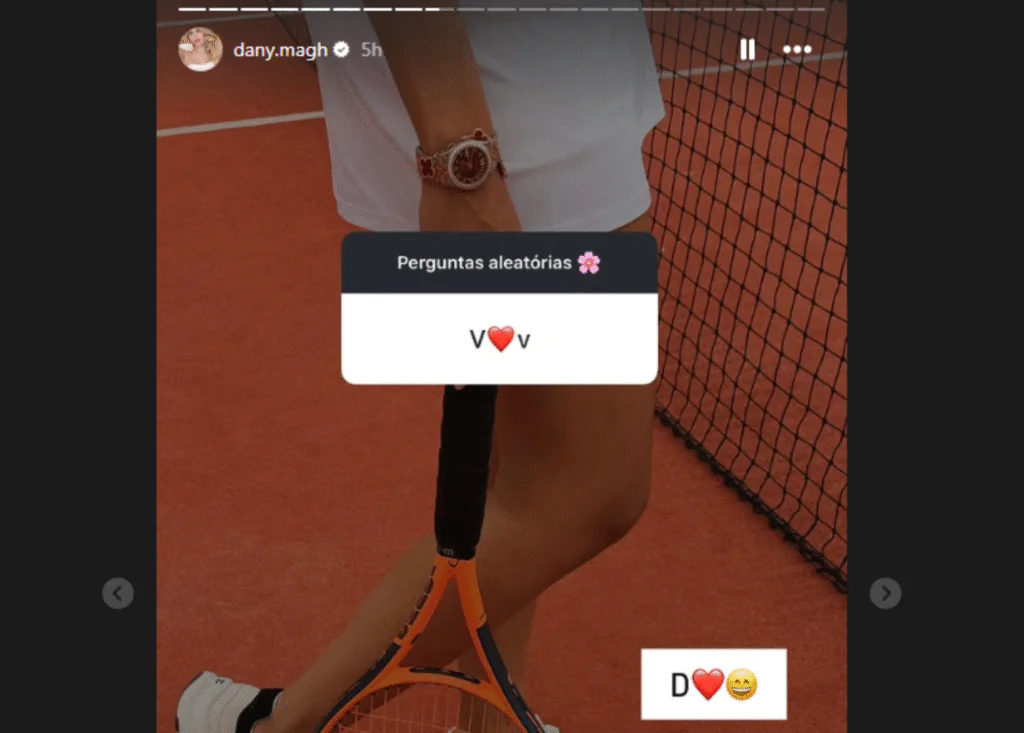Go to the previous story

(x=118, y=593)
